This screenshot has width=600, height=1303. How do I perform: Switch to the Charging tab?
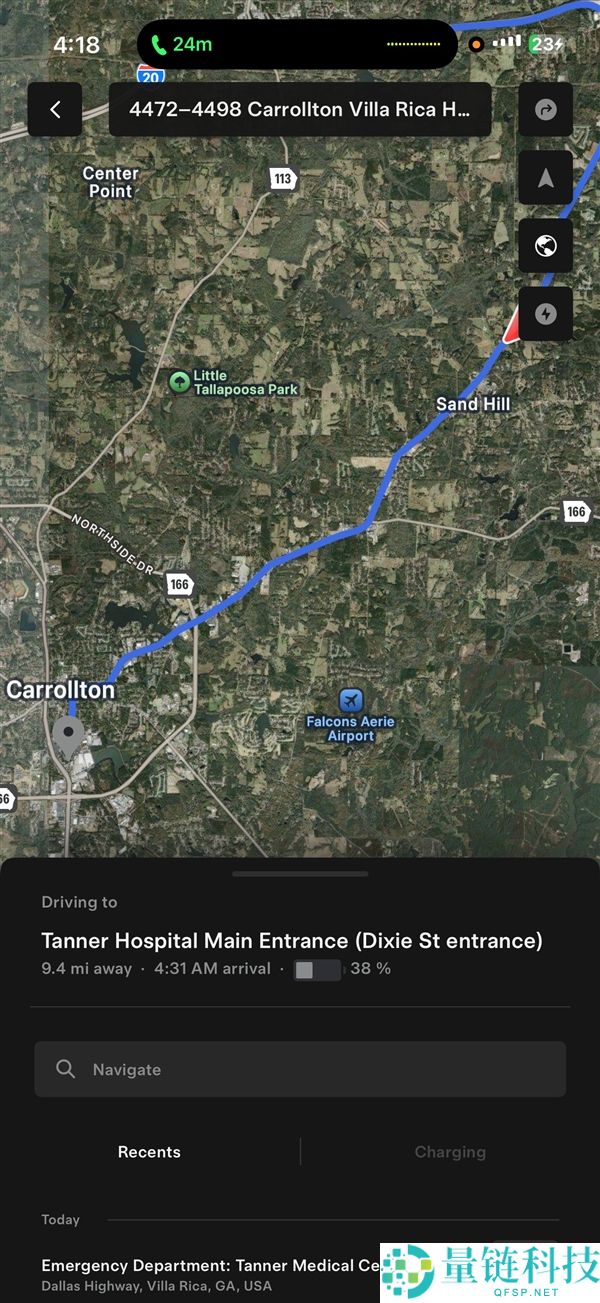click(450, 1152)
